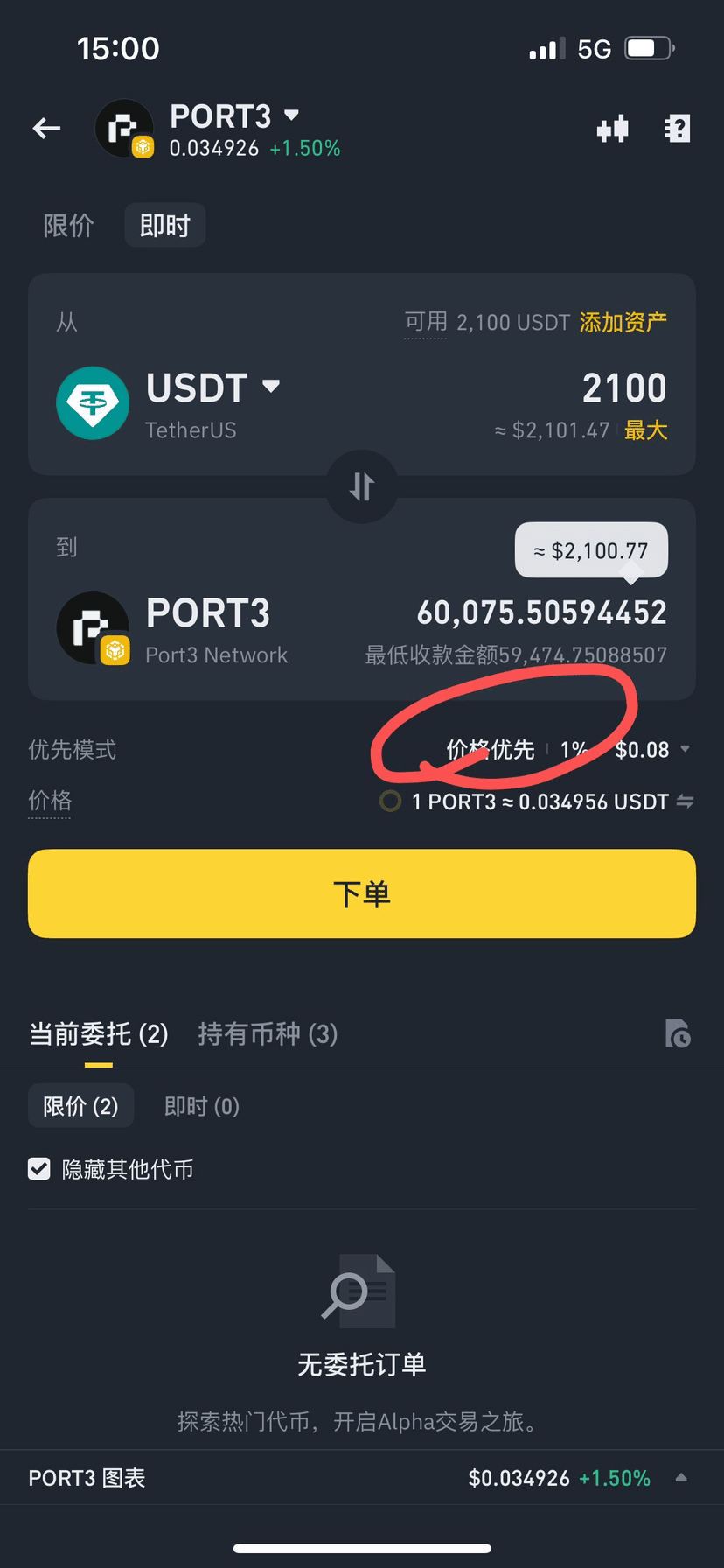Edit the 2100 USDT amount field
724x1568 pixels.
click(623, 388)
